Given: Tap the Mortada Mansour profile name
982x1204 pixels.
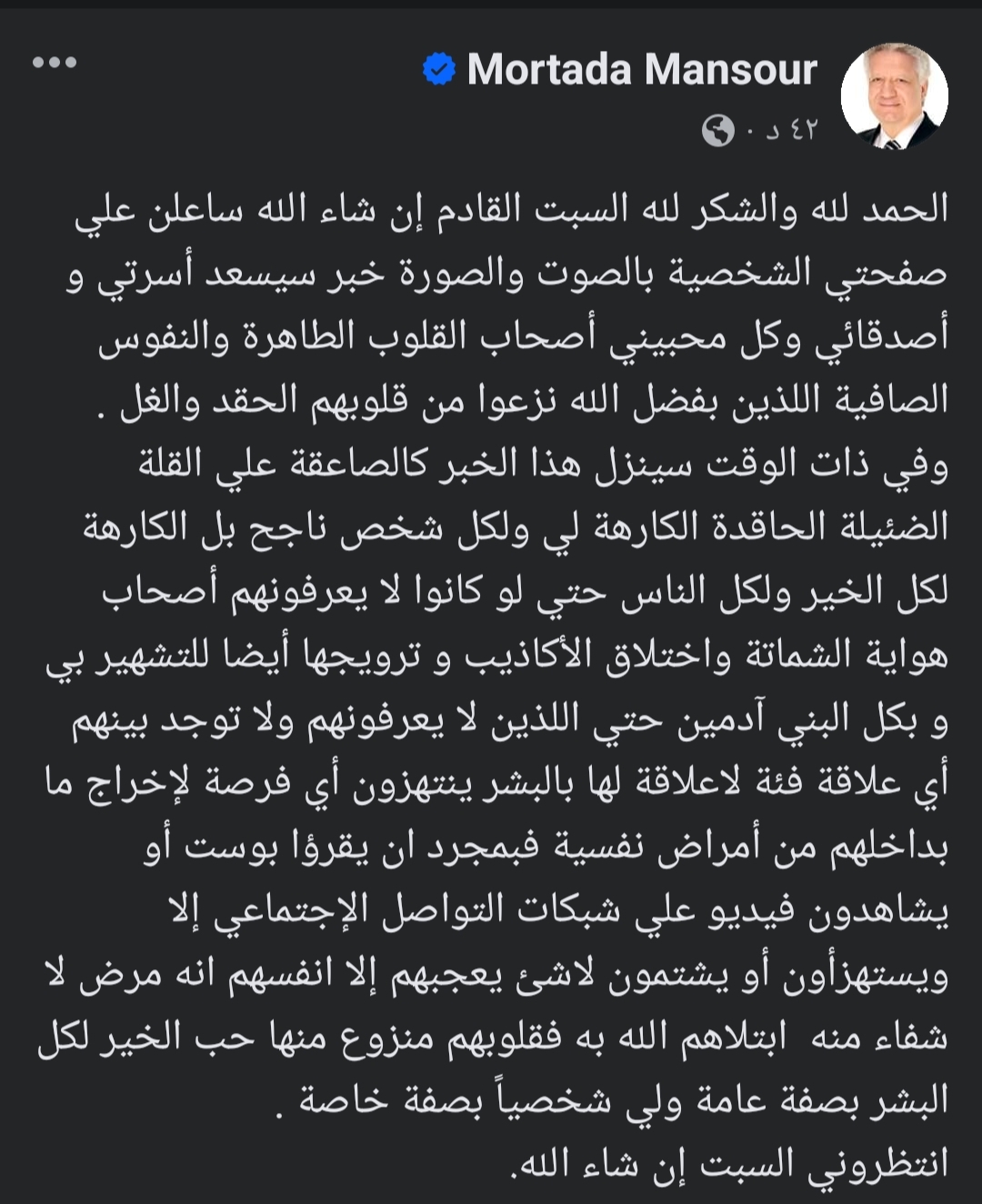Looking at the screenshot, I should click(642, 70).
